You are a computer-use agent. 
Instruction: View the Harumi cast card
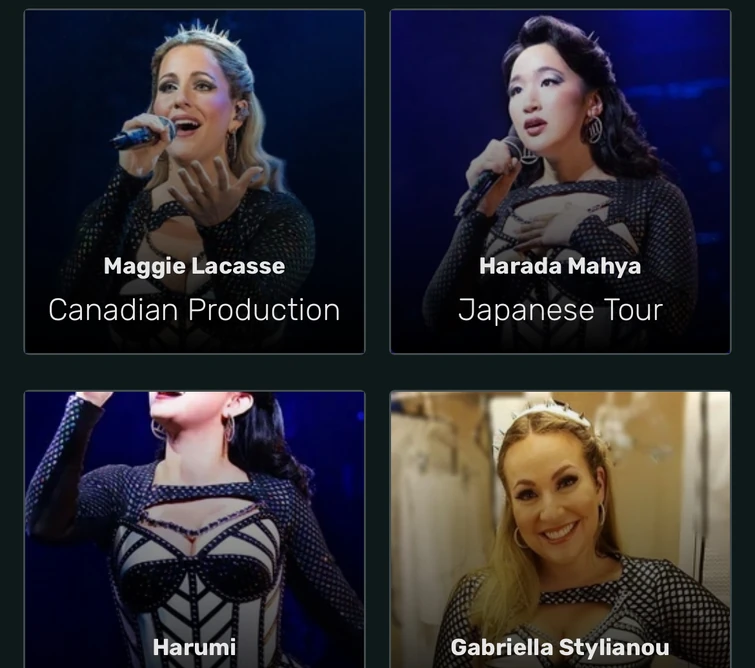click(x=194, y=530)
